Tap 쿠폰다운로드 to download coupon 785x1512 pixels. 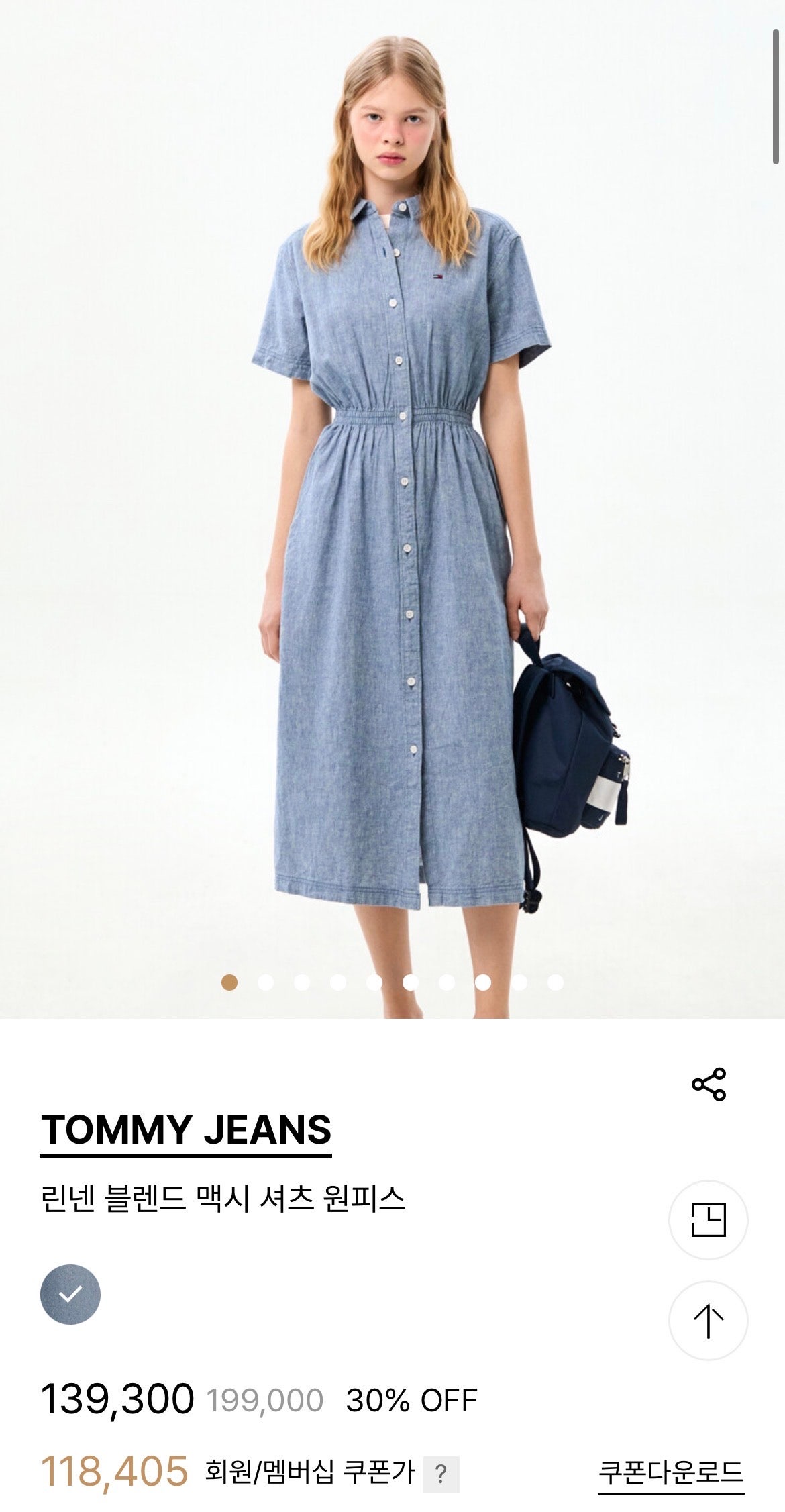coord(671,1472)
